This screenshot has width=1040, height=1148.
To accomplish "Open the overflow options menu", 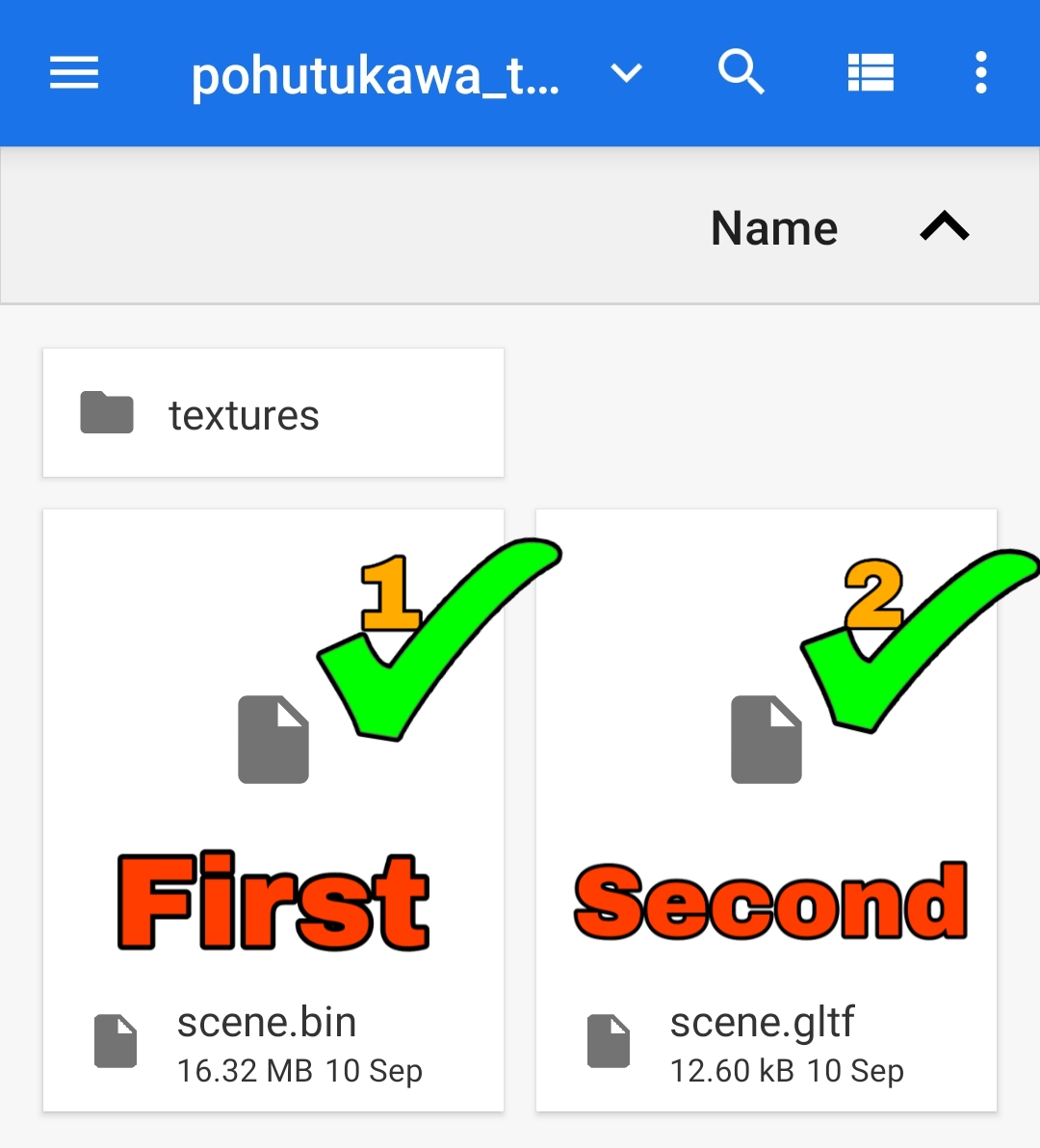I will tap(980, 73).
